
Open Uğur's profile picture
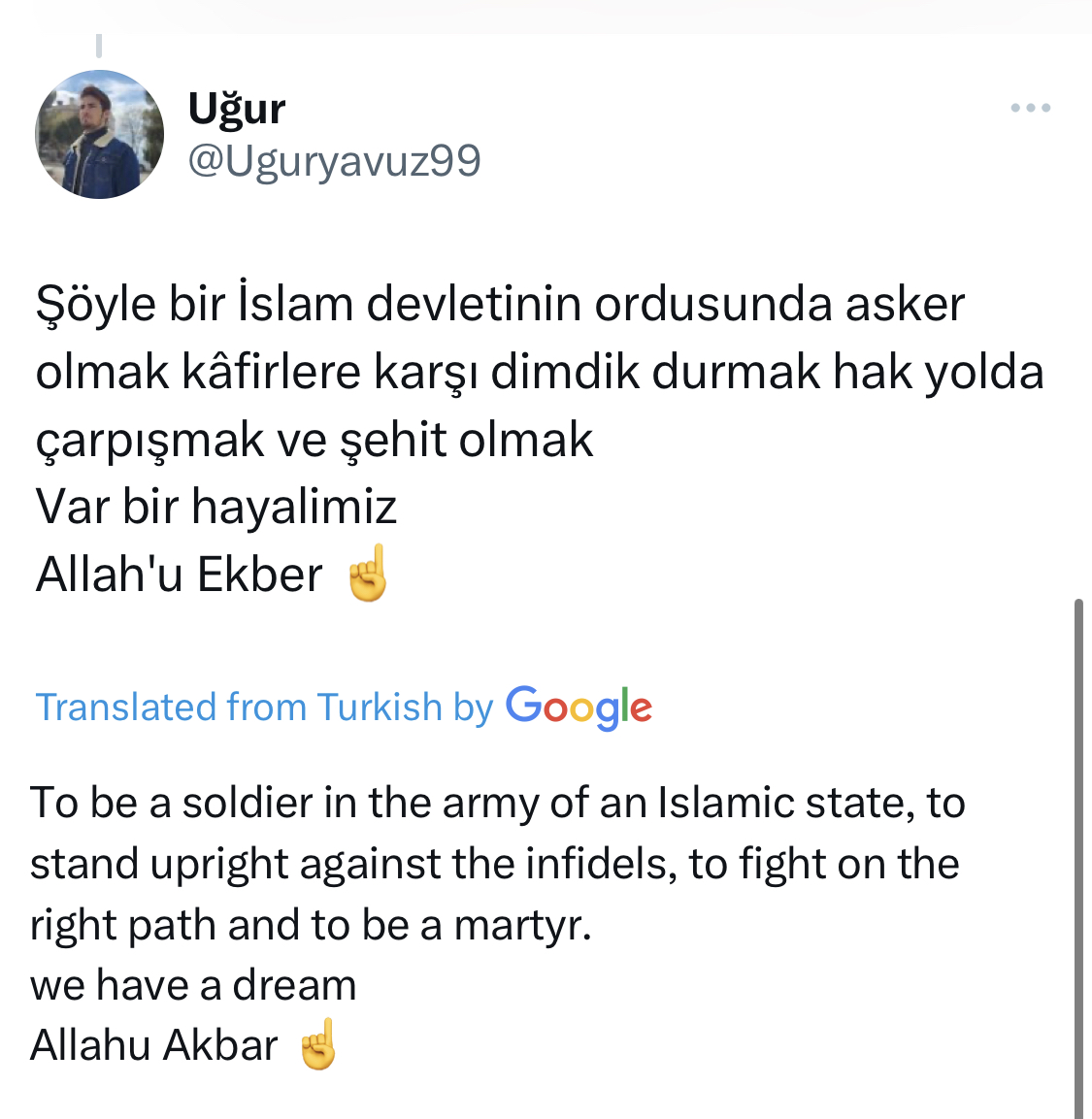point(99,135)
